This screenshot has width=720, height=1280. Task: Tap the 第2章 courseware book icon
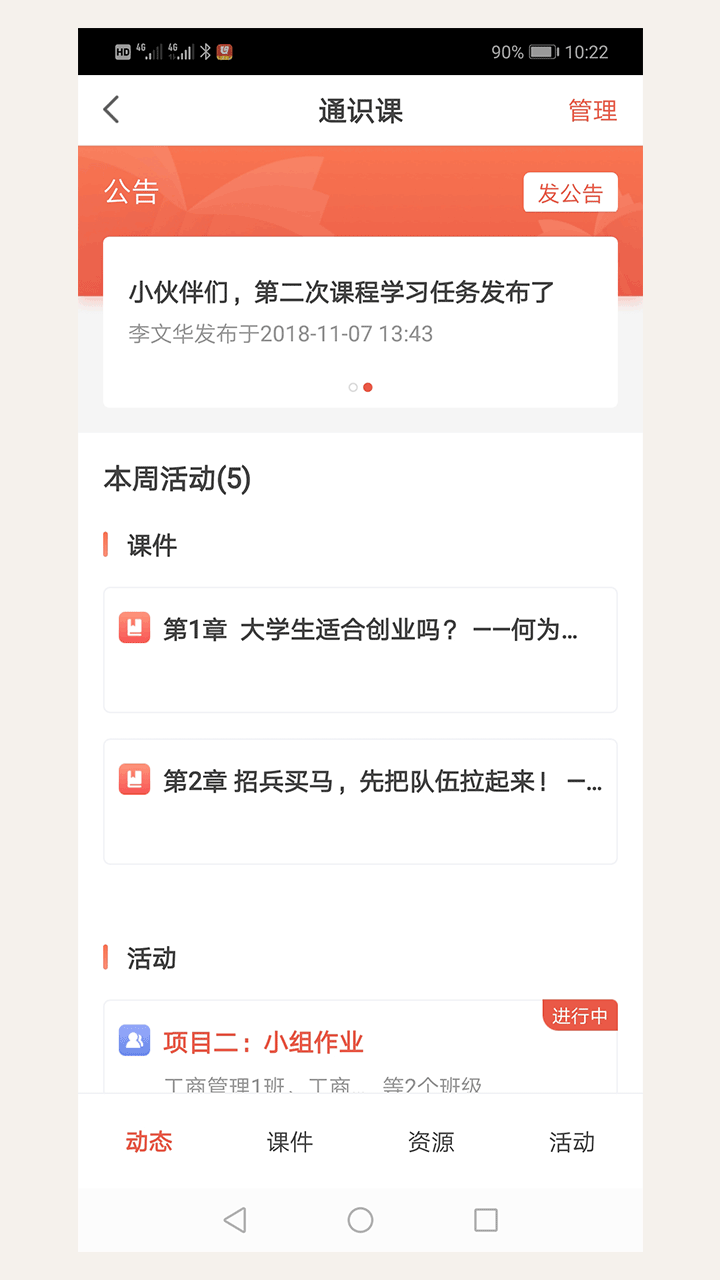click(x=134, y=781)
